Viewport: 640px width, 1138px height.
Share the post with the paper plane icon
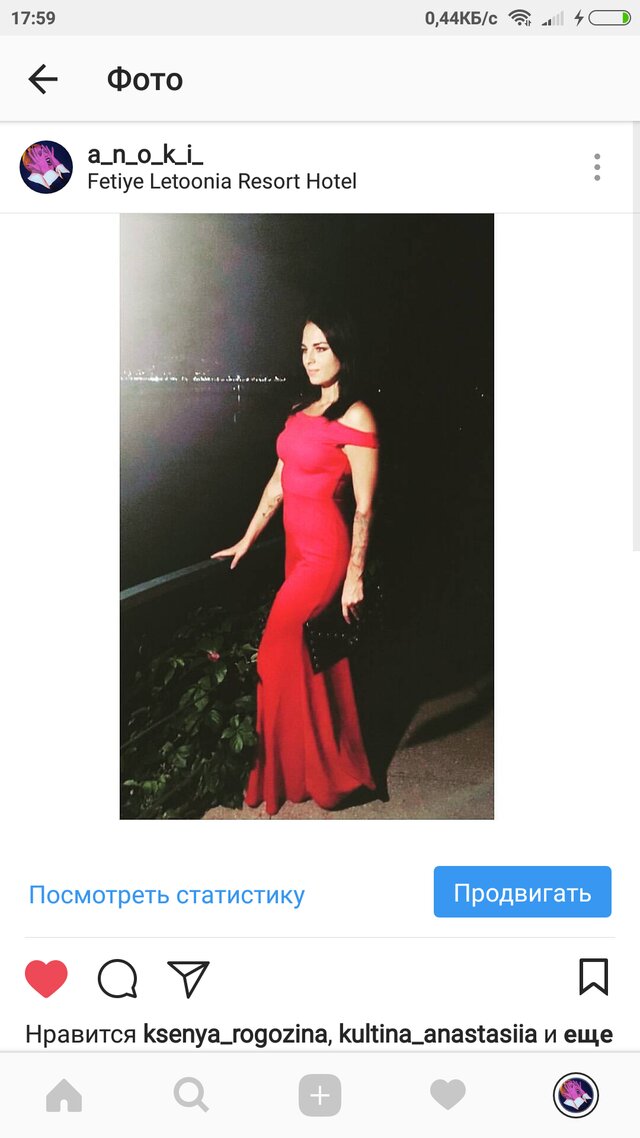click(188, 978)
